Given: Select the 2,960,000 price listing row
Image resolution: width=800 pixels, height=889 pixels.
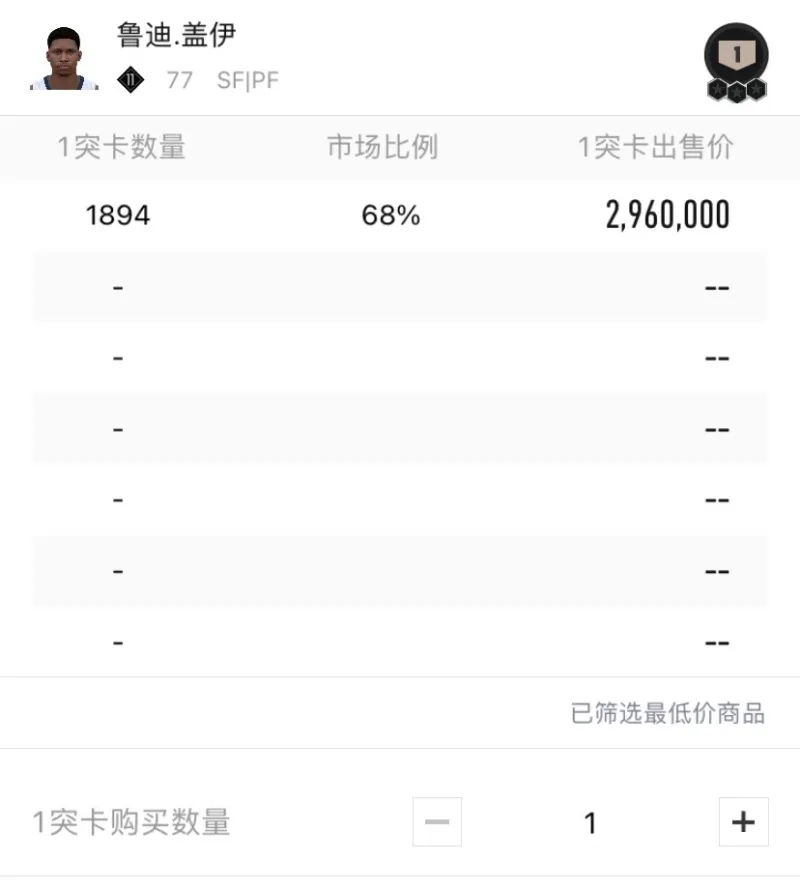Looking at the screenshot, I should tap(400, 215).
